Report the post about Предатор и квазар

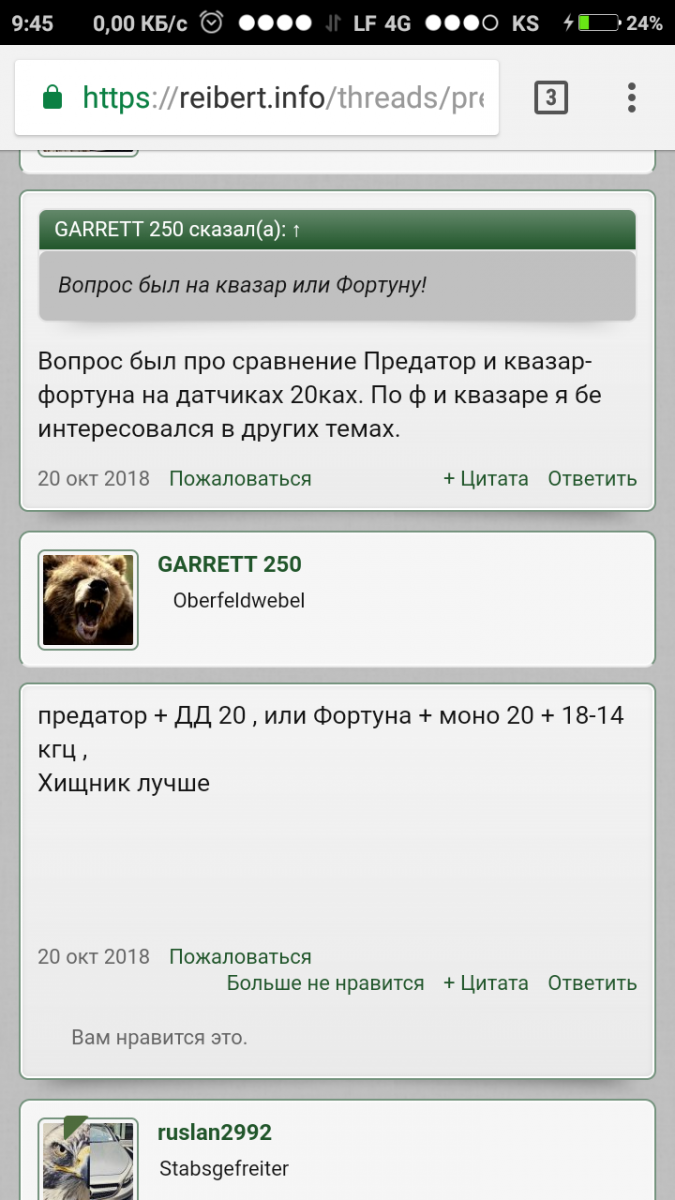(240, 478)
